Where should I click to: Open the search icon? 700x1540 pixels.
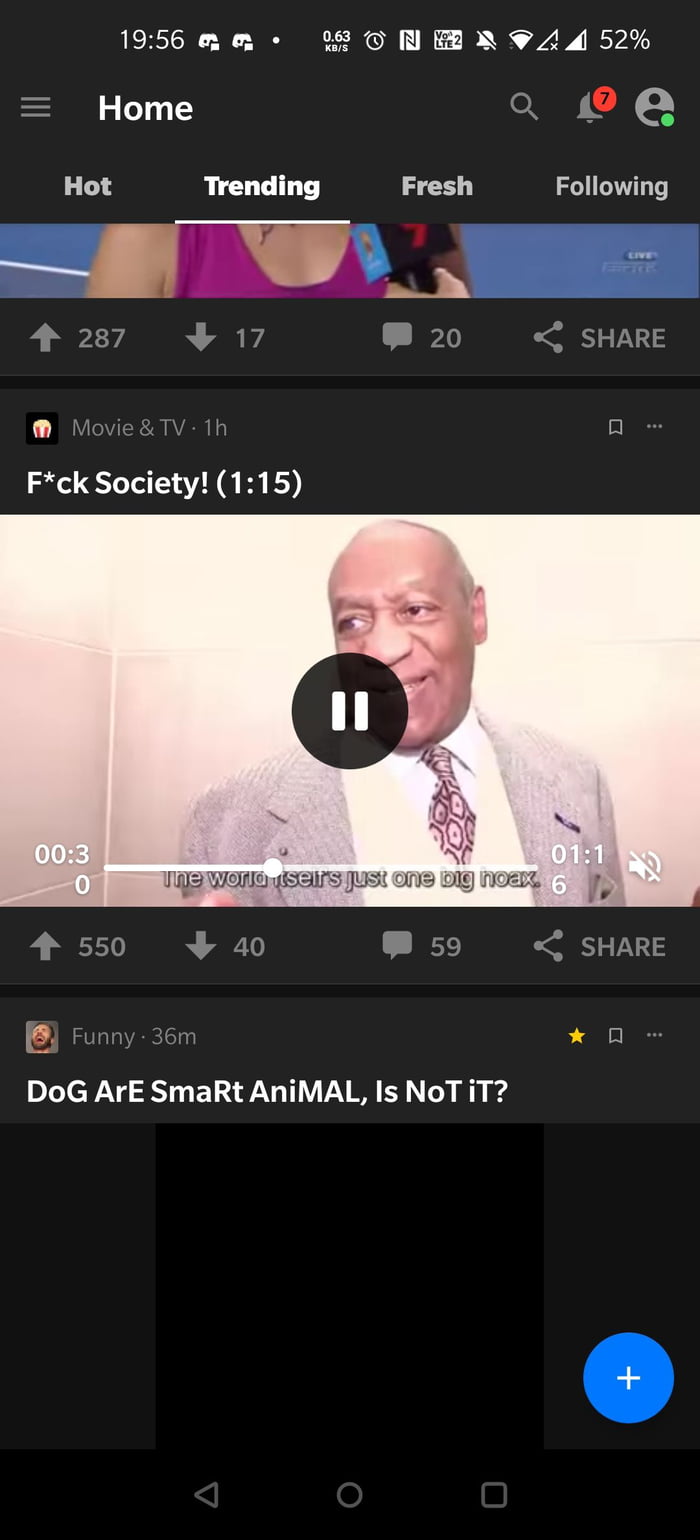pyautogui.click(x=524, y=106)
